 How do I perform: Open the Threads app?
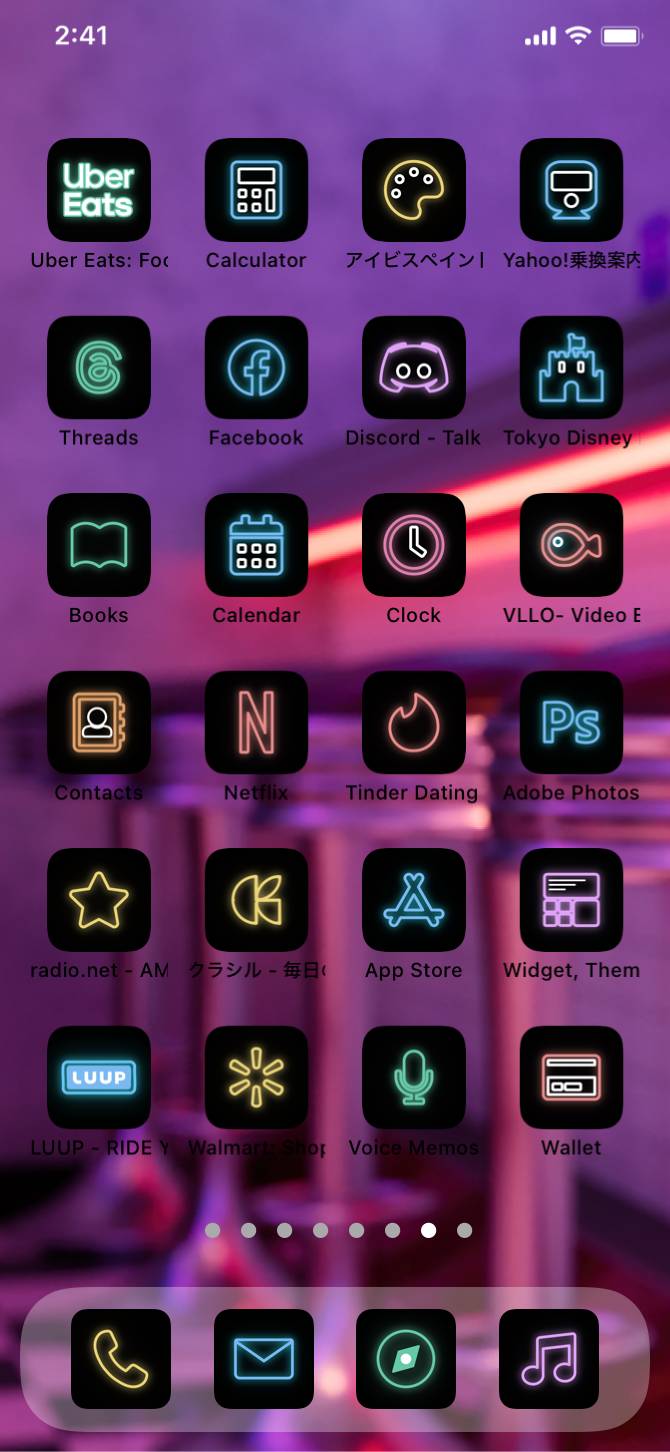point(99,368)
